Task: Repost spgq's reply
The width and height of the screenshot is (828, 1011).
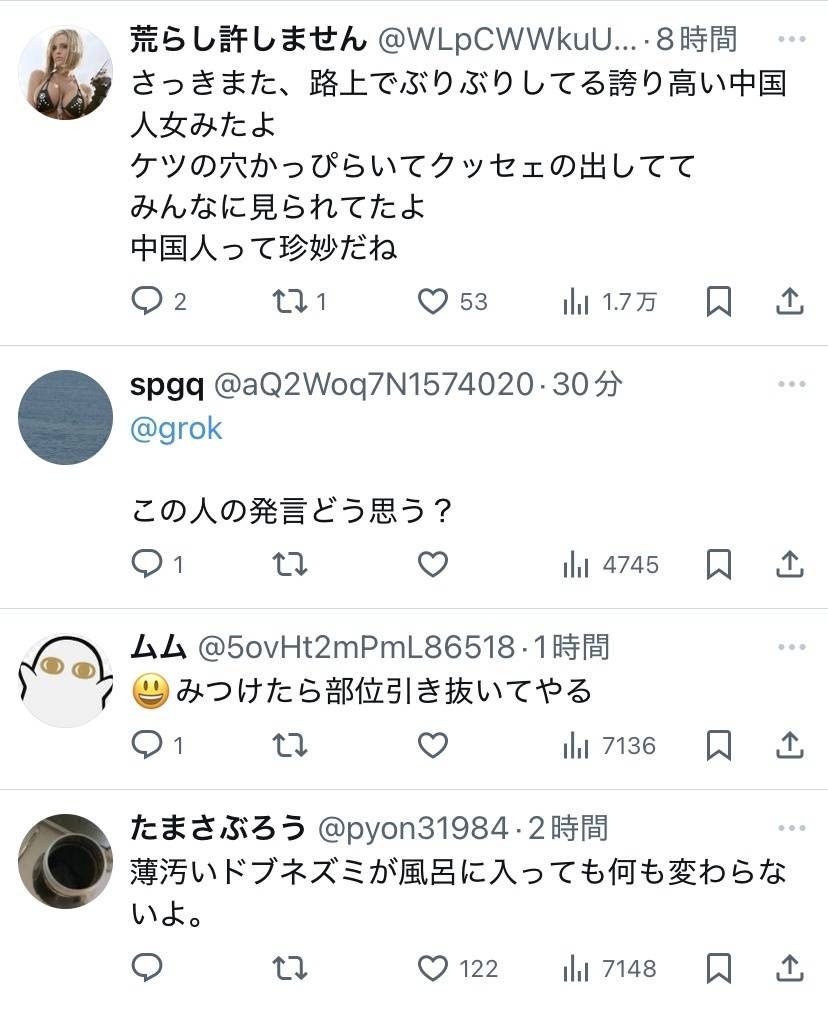Action: 290,565
